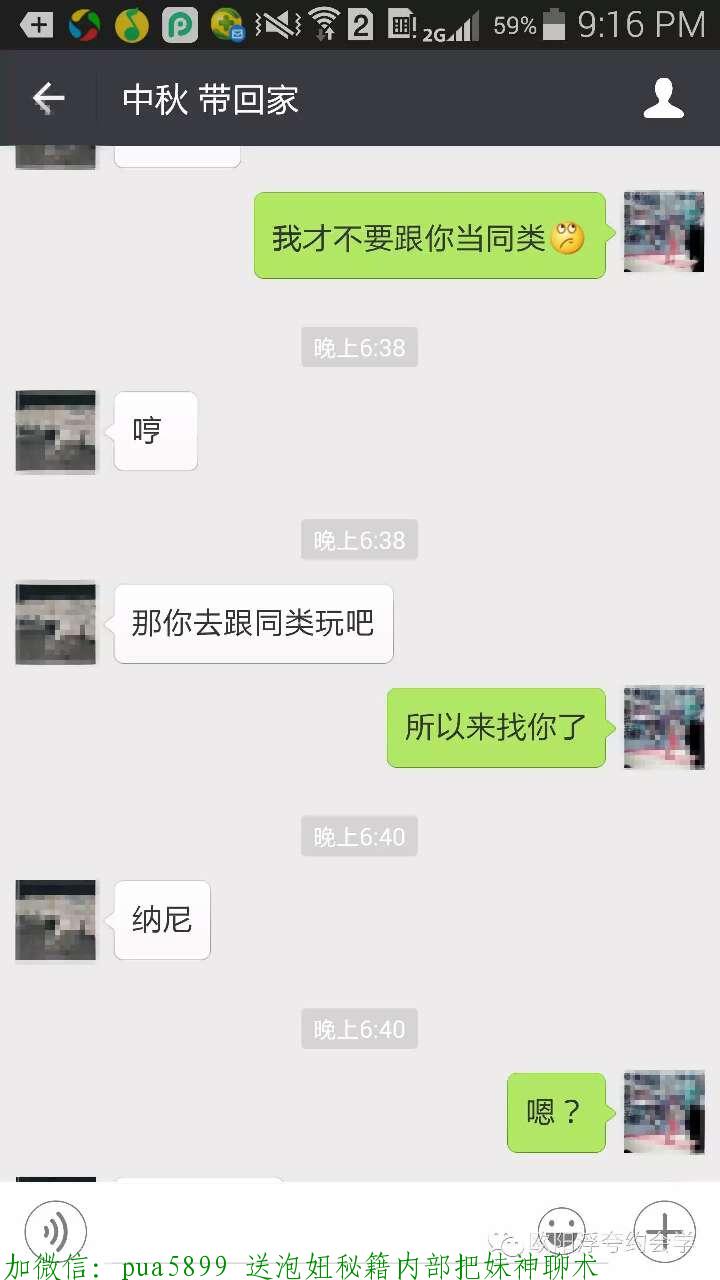This screenshot has width=720, height=1280.
Task: Open chat info via the person icon
Action: [x=662, y=99]
